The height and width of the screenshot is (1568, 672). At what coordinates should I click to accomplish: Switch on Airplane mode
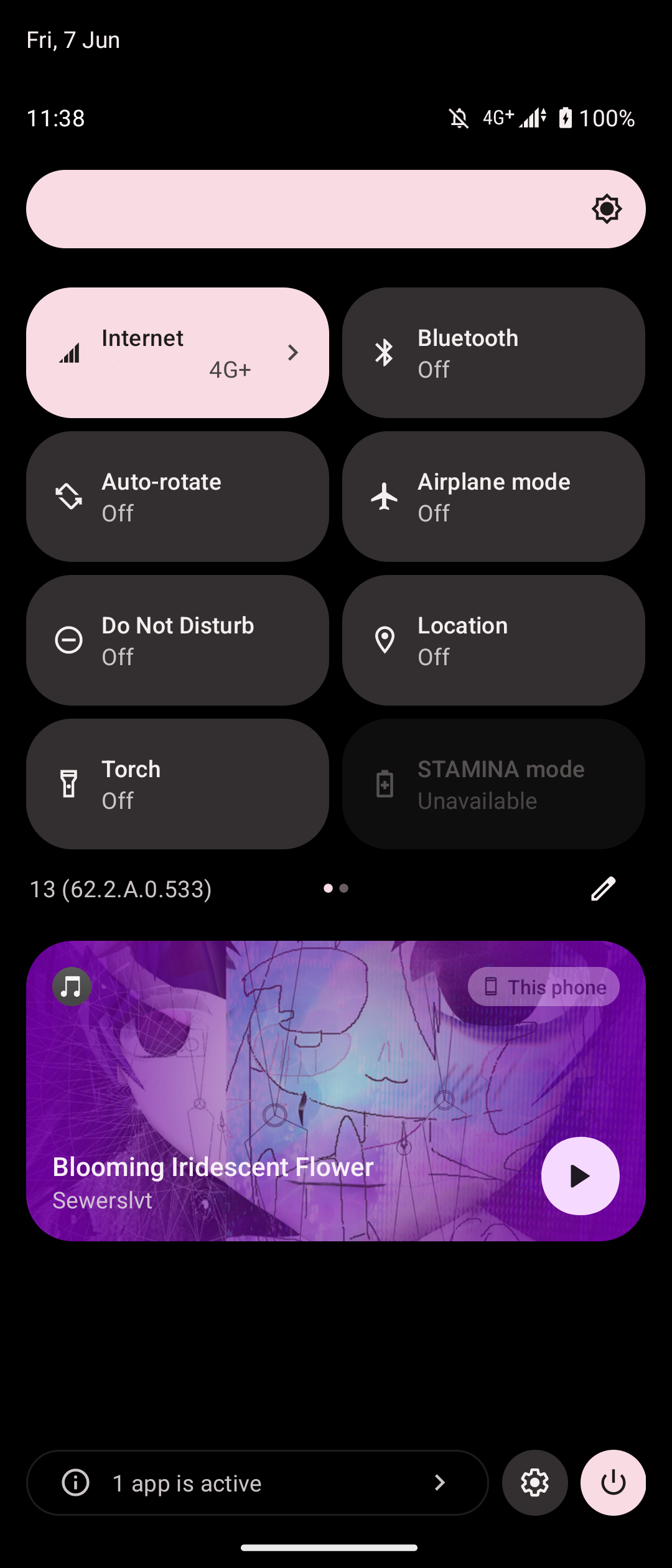click(x=493, y=497)
